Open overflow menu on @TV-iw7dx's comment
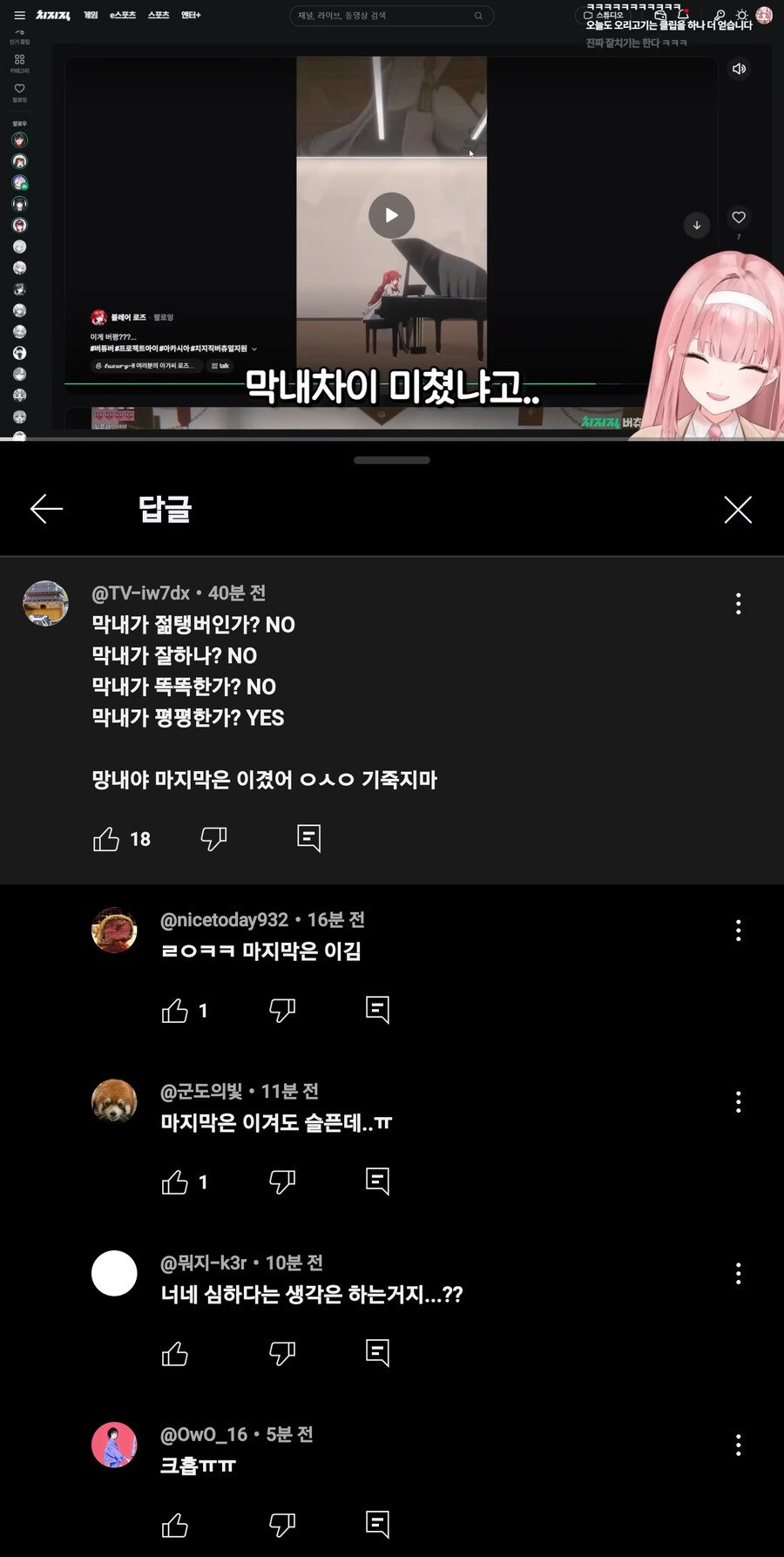This screenshot has height=1557, width=784. click(x=738, y=604)
